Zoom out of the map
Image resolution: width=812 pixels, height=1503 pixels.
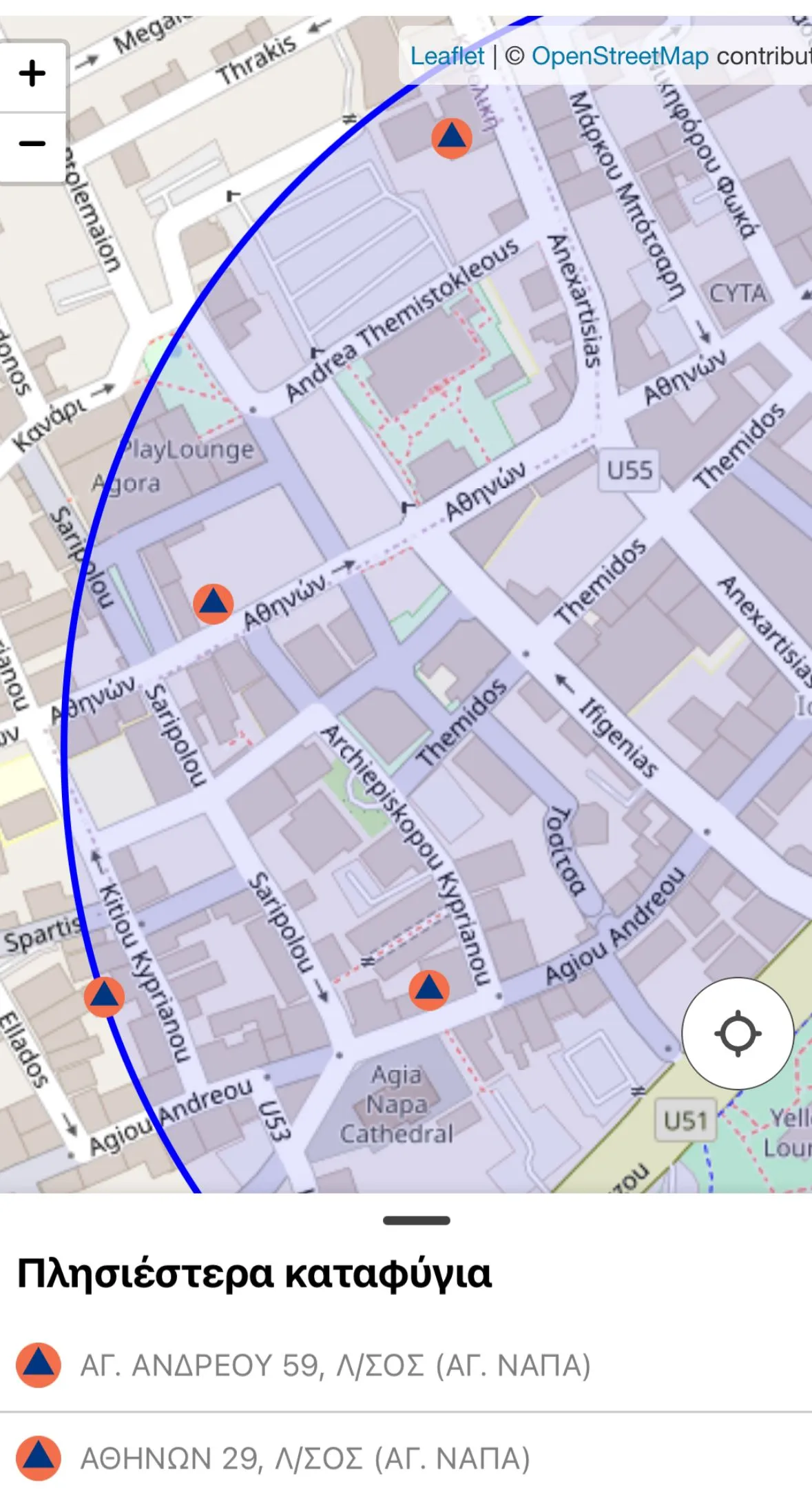pos(32,144)
